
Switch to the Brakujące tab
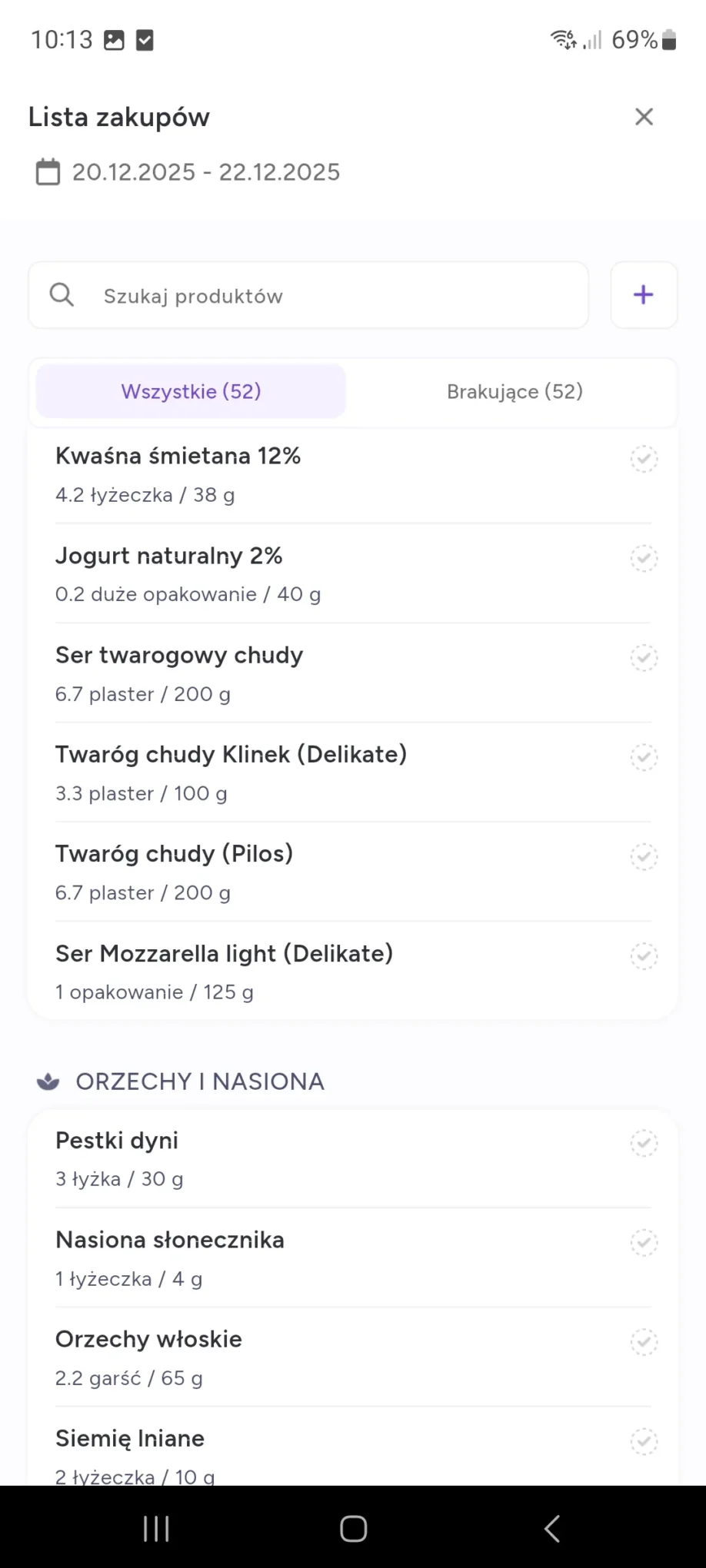click(x=515, y=391)
